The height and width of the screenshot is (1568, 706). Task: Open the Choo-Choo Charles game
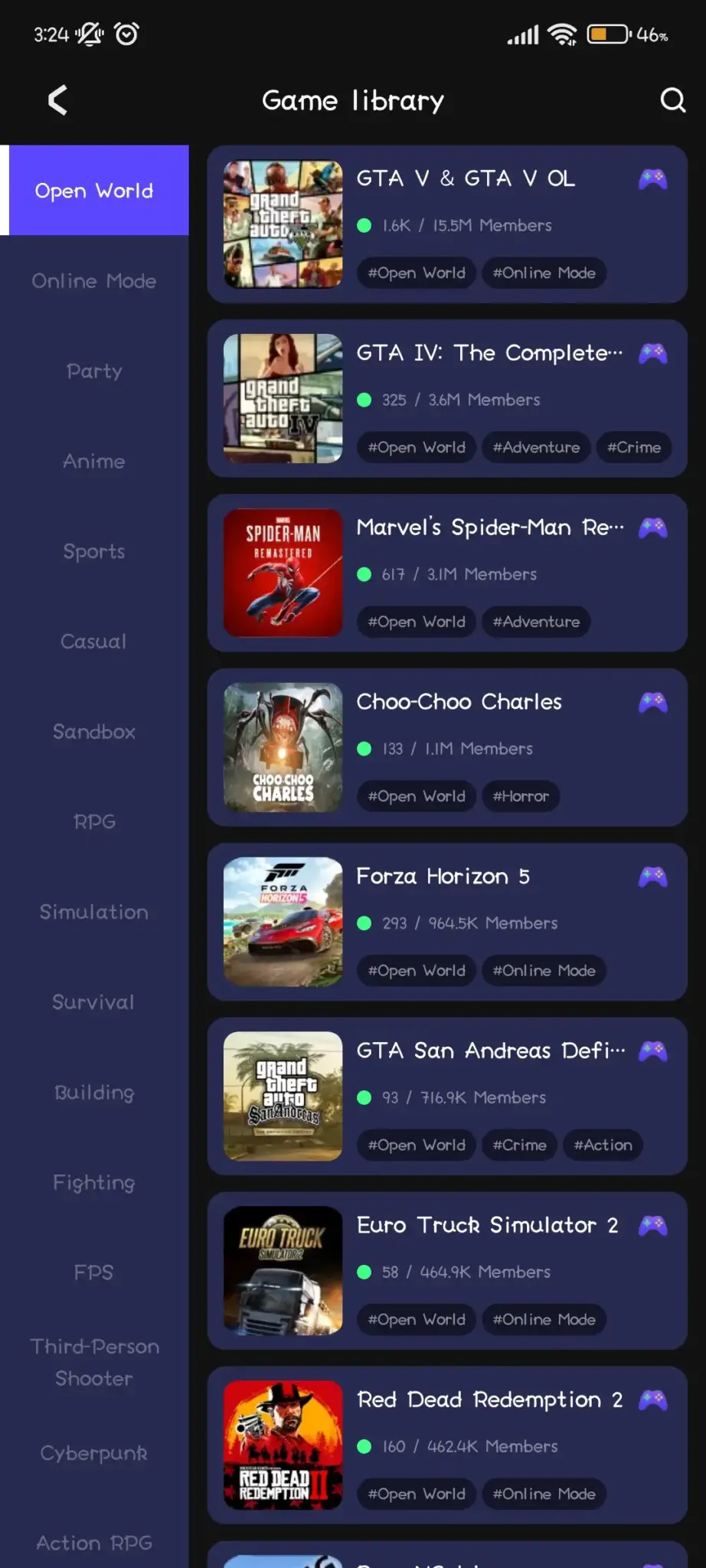pyautogui.click(x=447, y=748)
